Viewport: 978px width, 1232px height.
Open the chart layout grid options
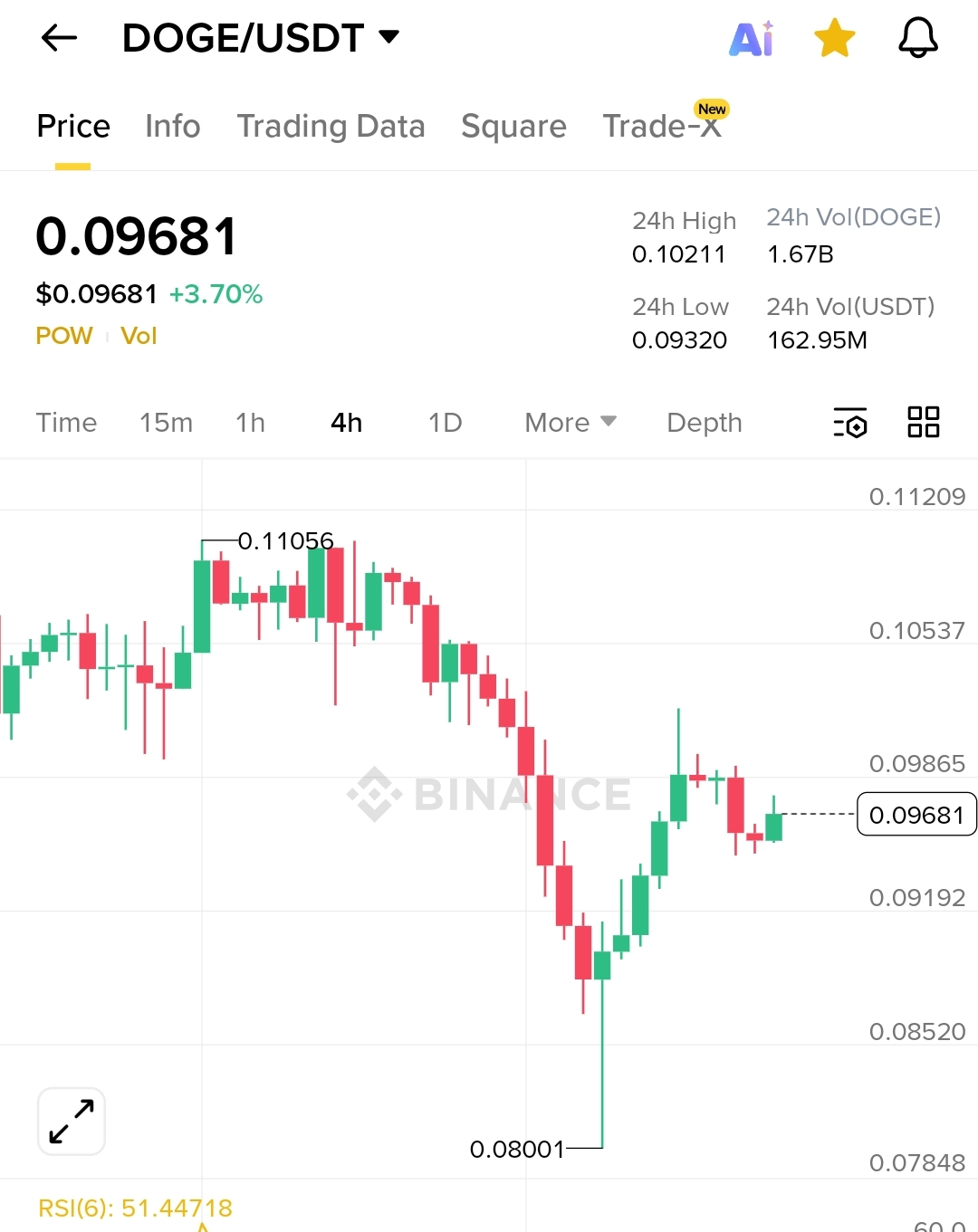[923, 423]
